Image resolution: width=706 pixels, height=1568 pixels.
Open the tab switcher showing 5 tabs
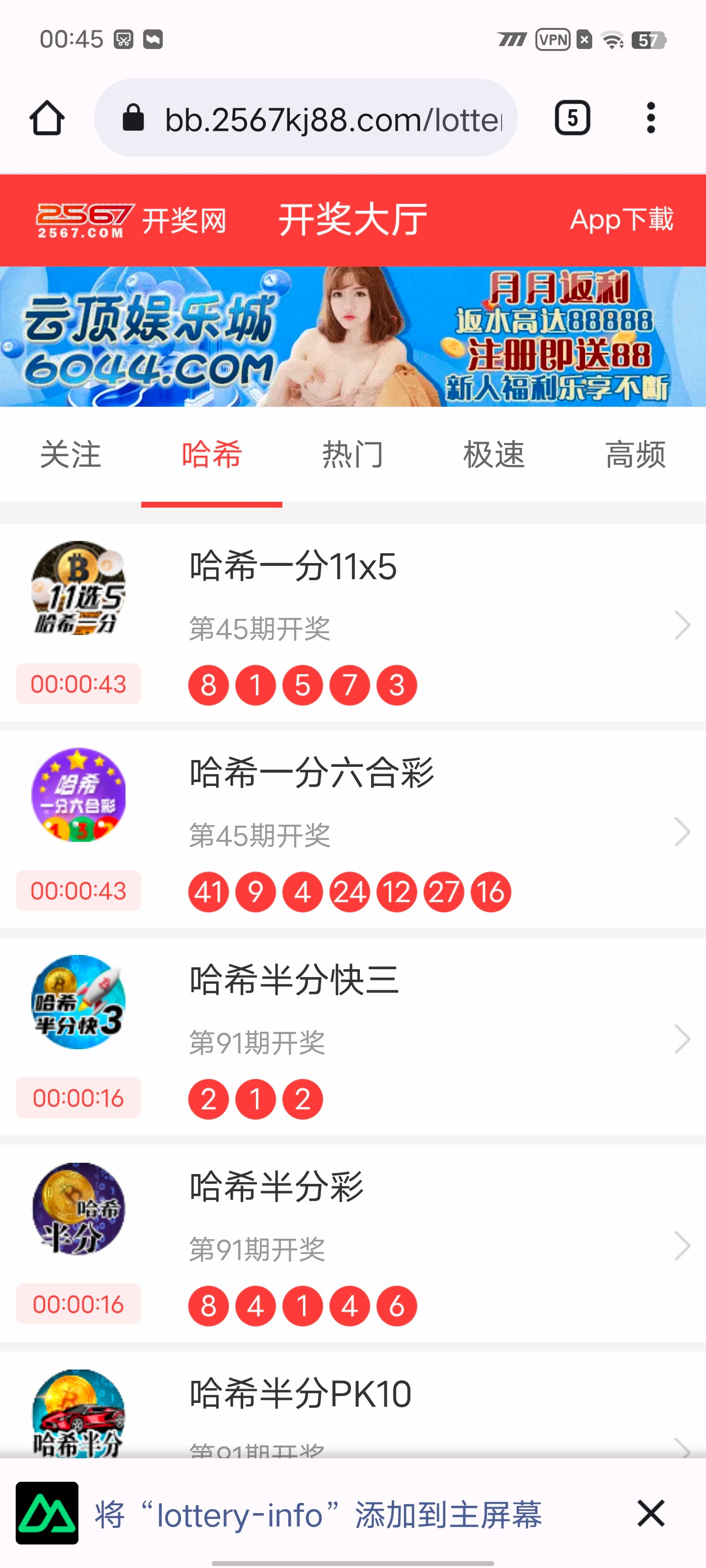click(572, 118)
